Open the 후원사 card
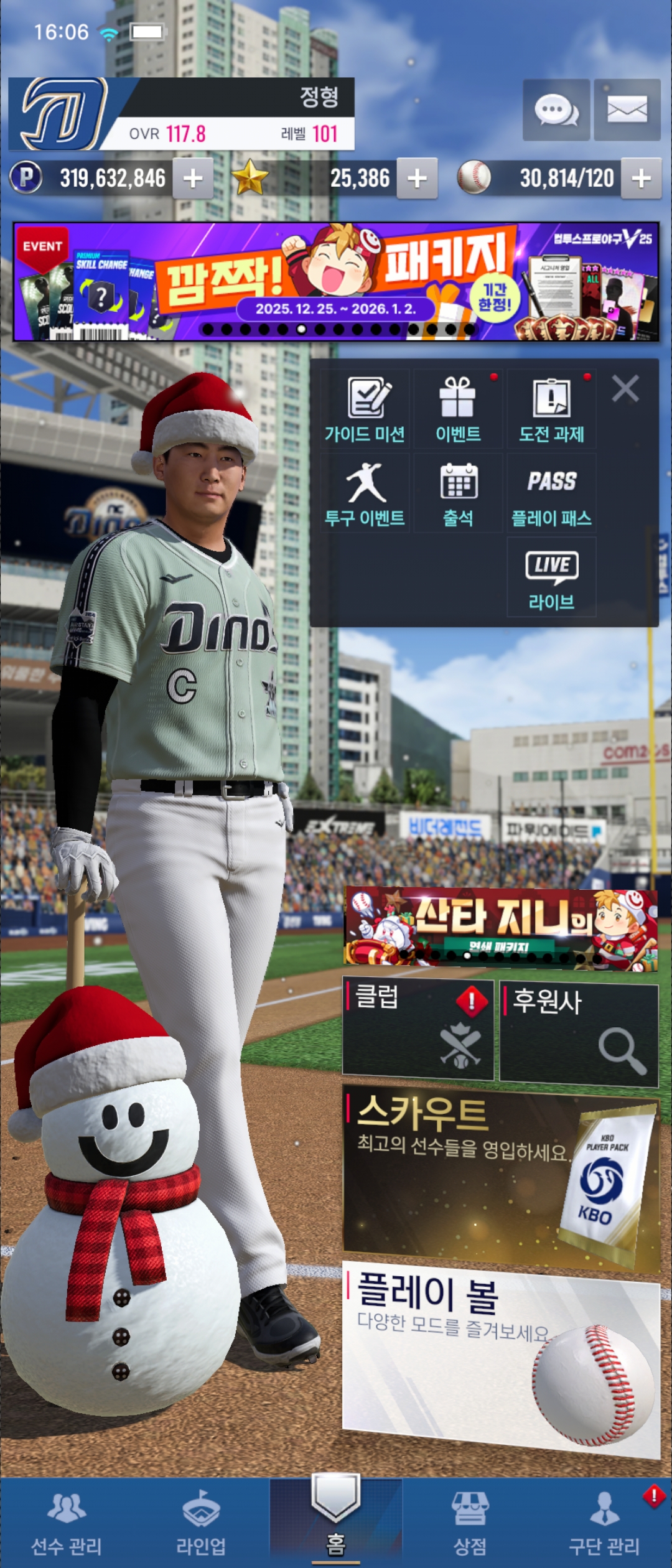672x1568 pixels. [x=579, y=1033]
